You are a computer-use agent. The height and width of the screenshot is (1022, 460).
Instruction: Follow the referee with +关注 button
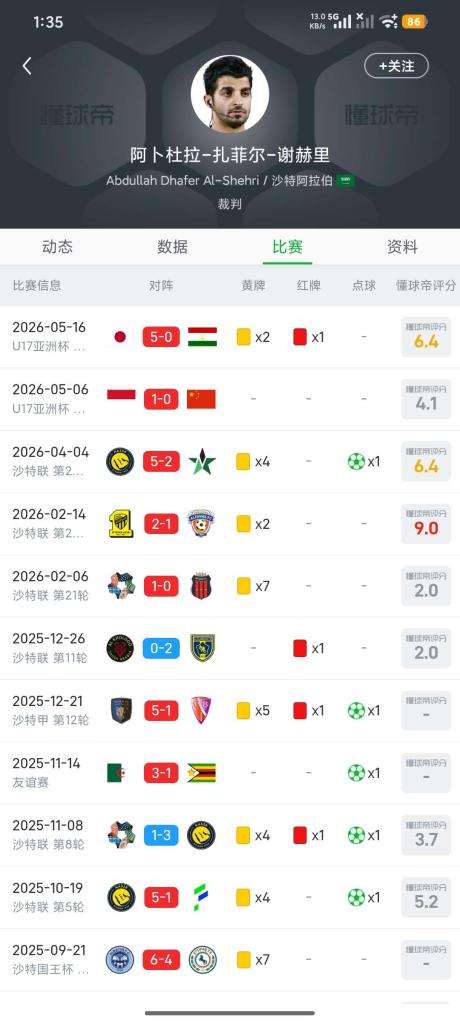pyautogui.click(x=396, y=66)
